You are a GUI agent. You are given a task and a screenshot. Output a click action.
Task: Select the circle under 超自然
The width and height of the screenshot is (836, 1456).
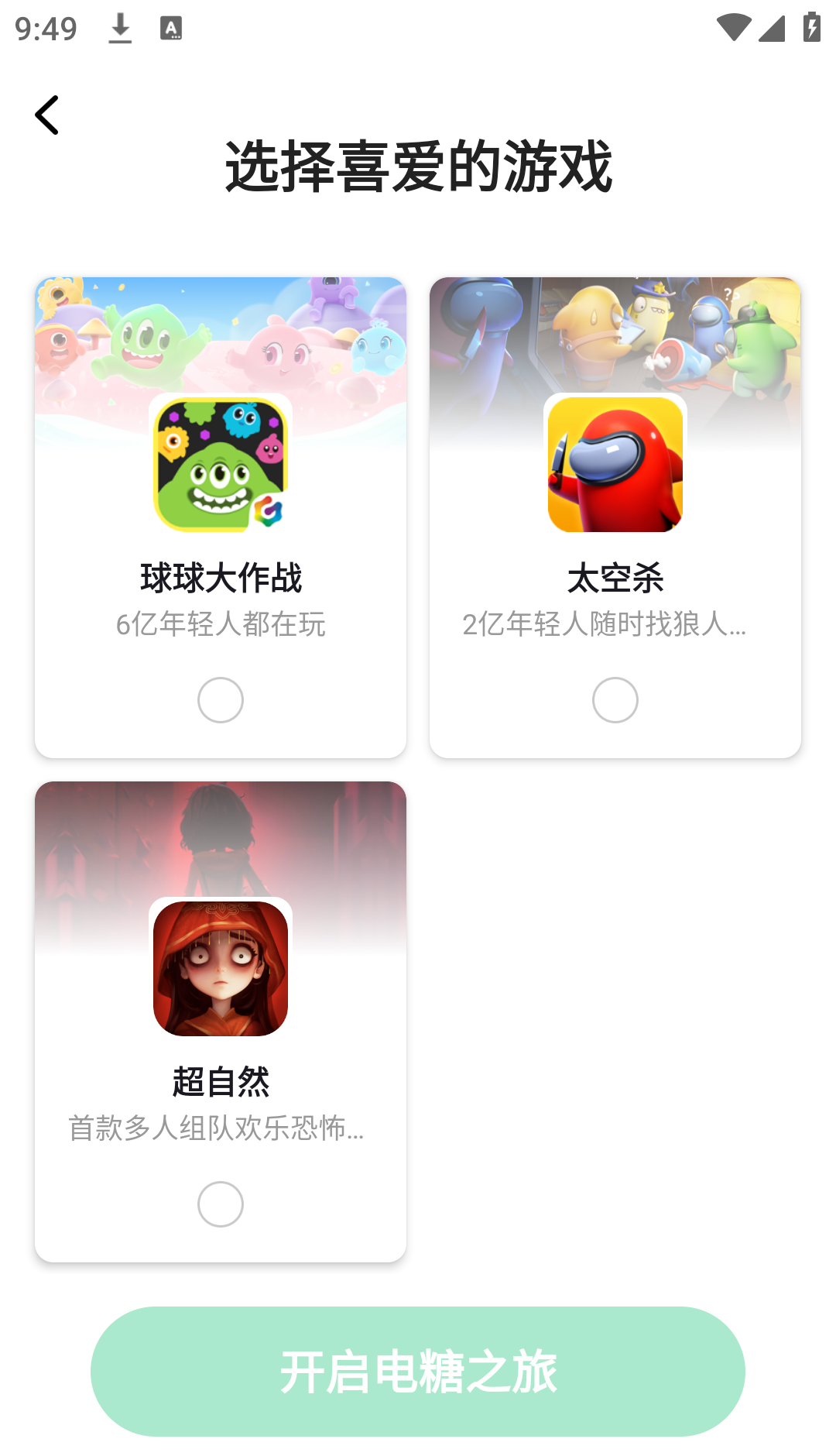pyautogui.click(x=220, y=1204)
